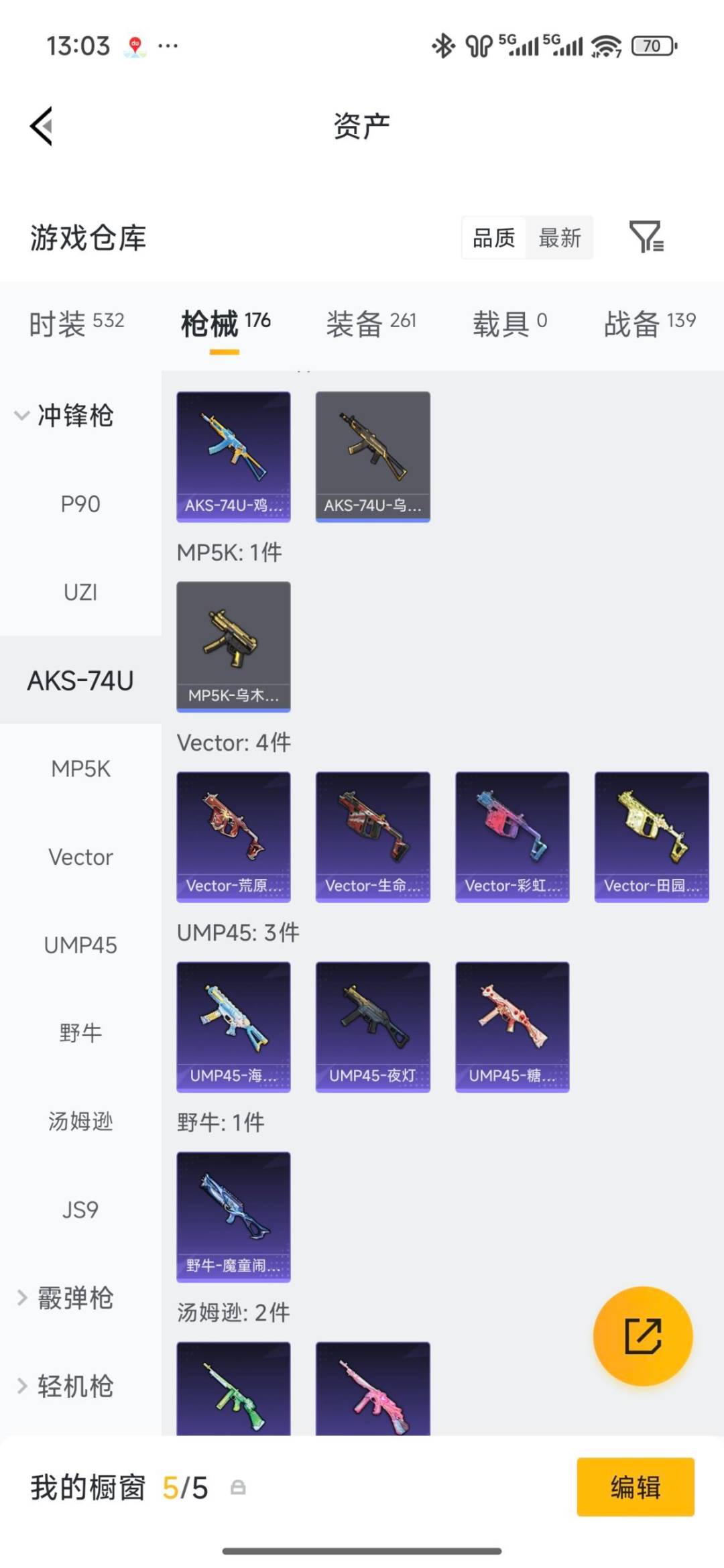Select the AKS-74U sidebar category

pyautogui.click(x=78, y=680)
